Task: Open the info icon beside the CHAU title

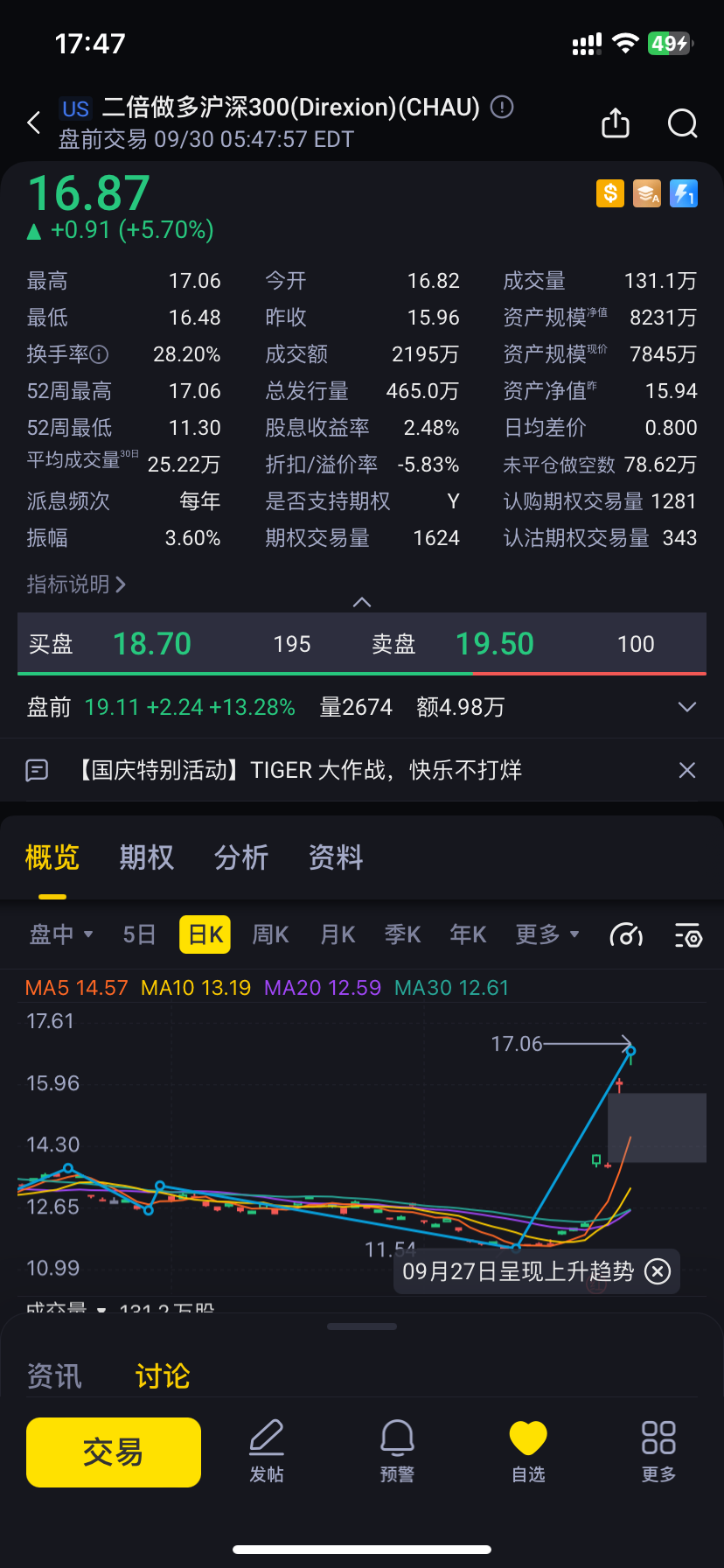Action: pos(502,107)
